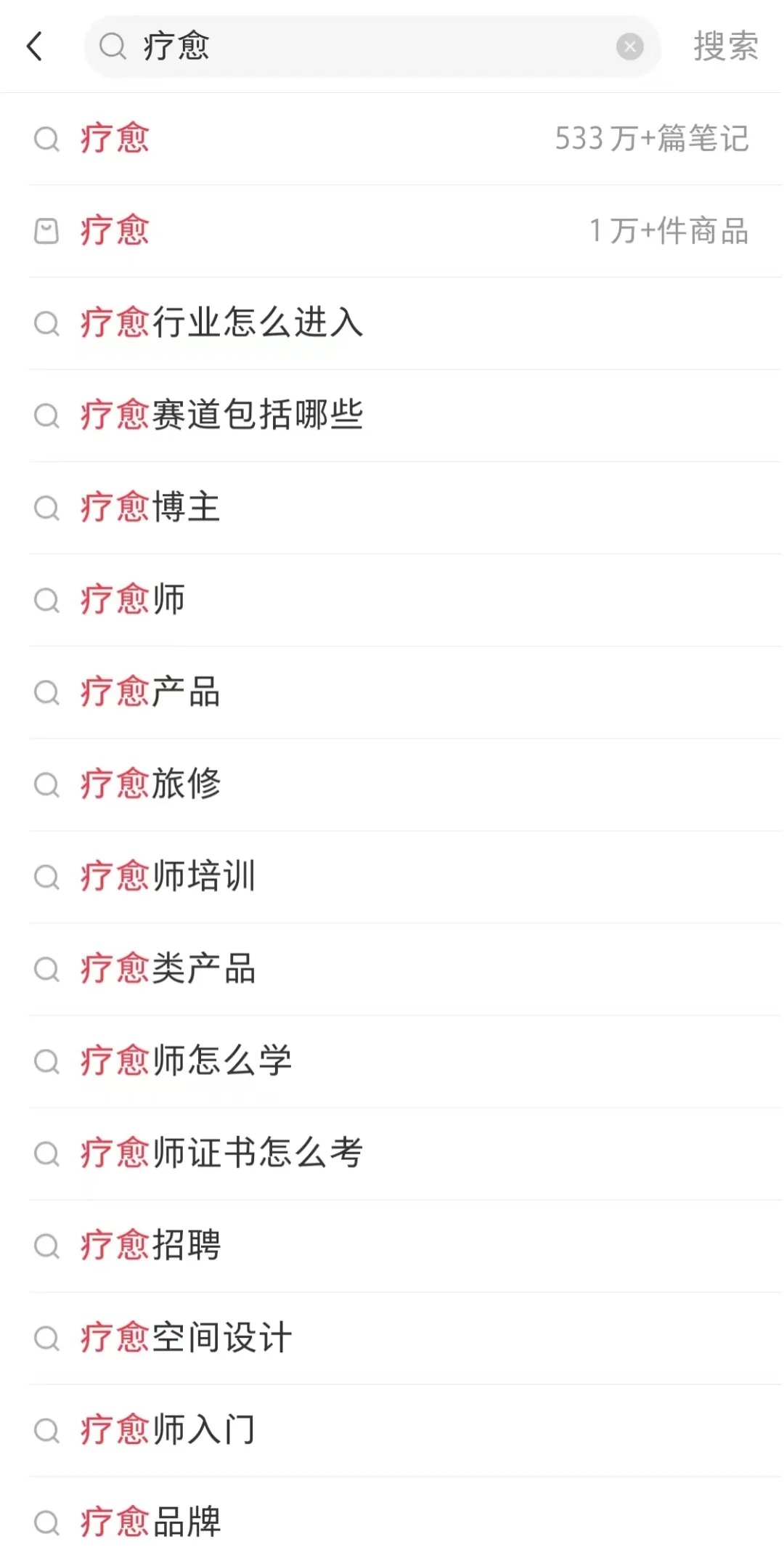Choose the 疗愈博主 suggestion
The width and height of the screenshot is (784, 1558).
150,508
